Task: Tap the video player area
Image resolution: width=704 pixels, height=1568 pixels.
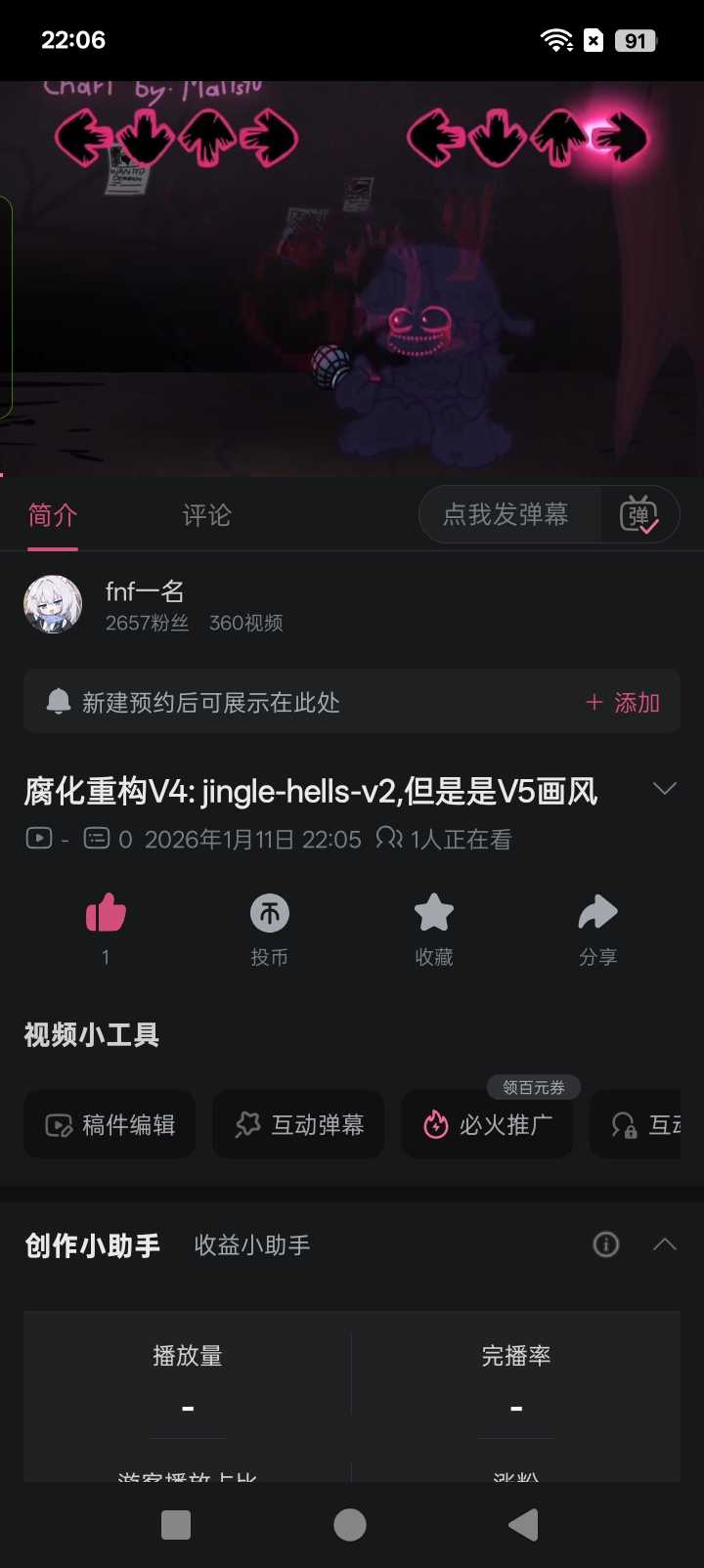Action: (x=352, y=279)
